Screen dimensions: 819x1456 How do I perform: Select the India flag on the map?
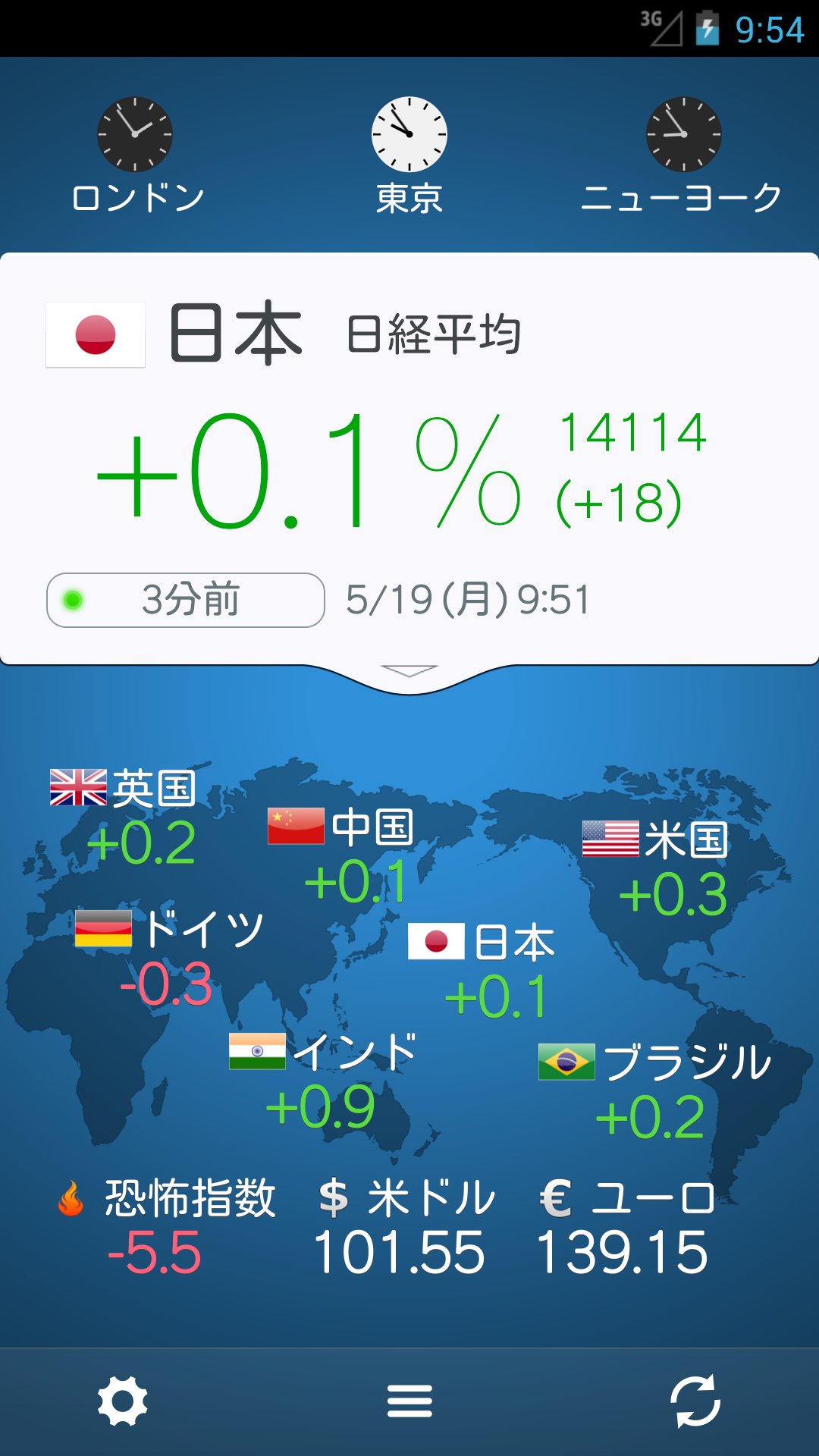258,1053
